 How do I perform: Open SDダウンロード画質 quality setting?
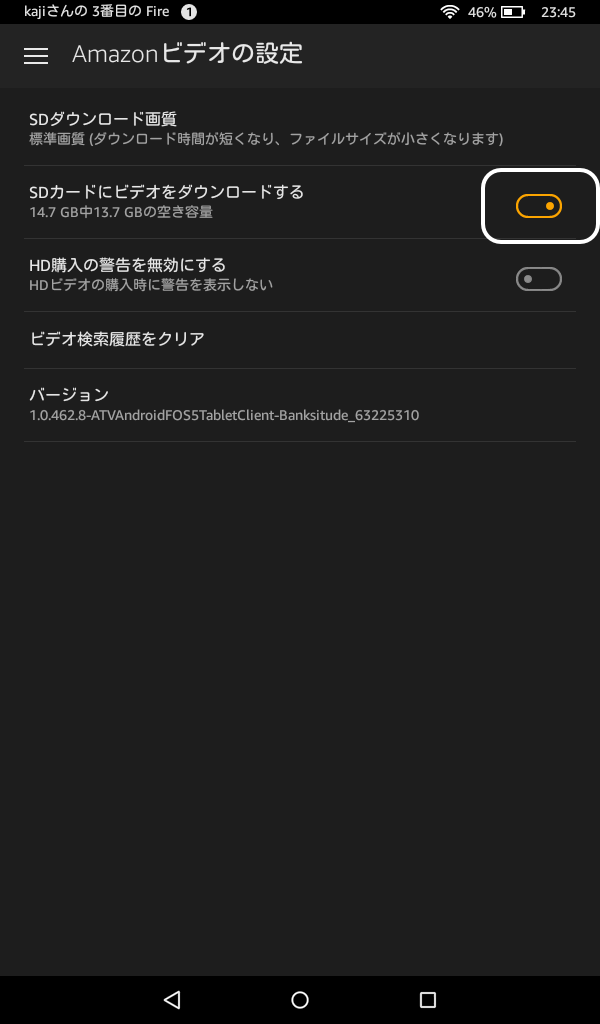[266, 129]
